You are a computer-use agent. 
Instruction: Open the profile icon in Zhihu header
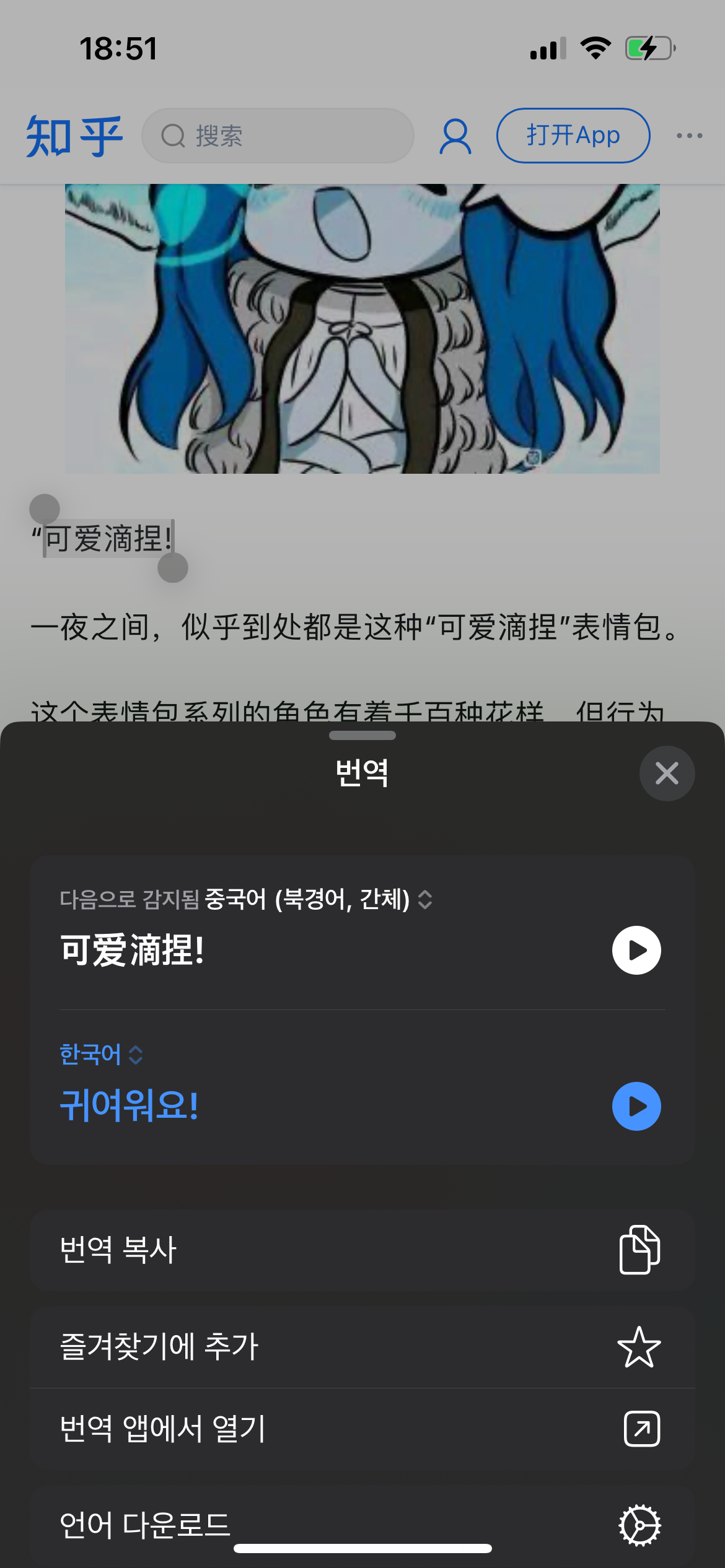pyautogui.click(x=455, y=136)
